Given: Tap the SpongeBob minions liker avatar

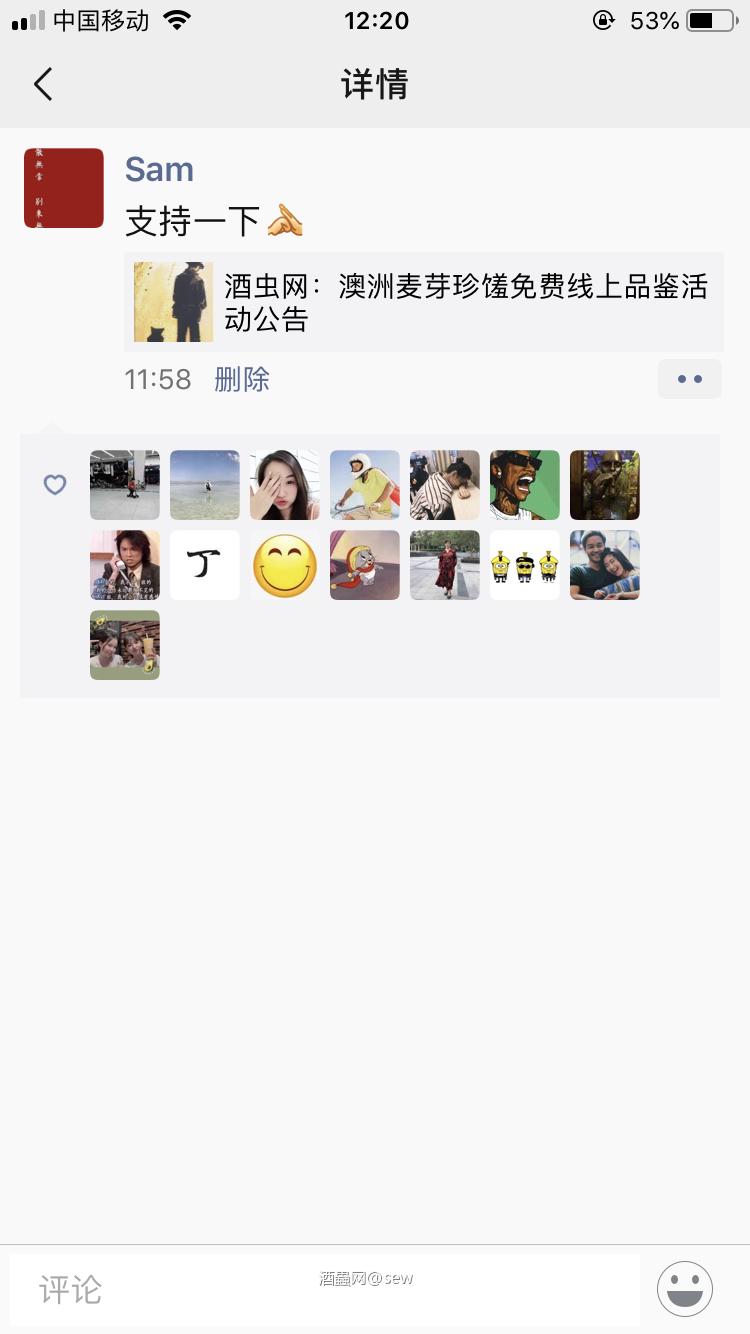Looking at the screenshot, I should [524, 565].
